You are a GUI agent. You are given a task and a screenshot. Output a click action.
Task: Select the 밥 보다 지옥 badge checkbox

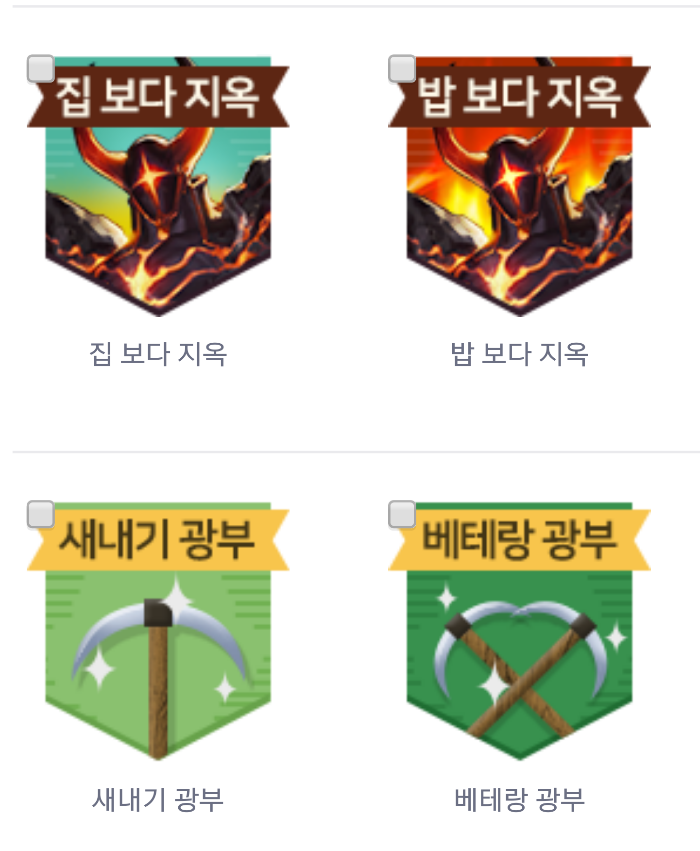pos(402,69)
